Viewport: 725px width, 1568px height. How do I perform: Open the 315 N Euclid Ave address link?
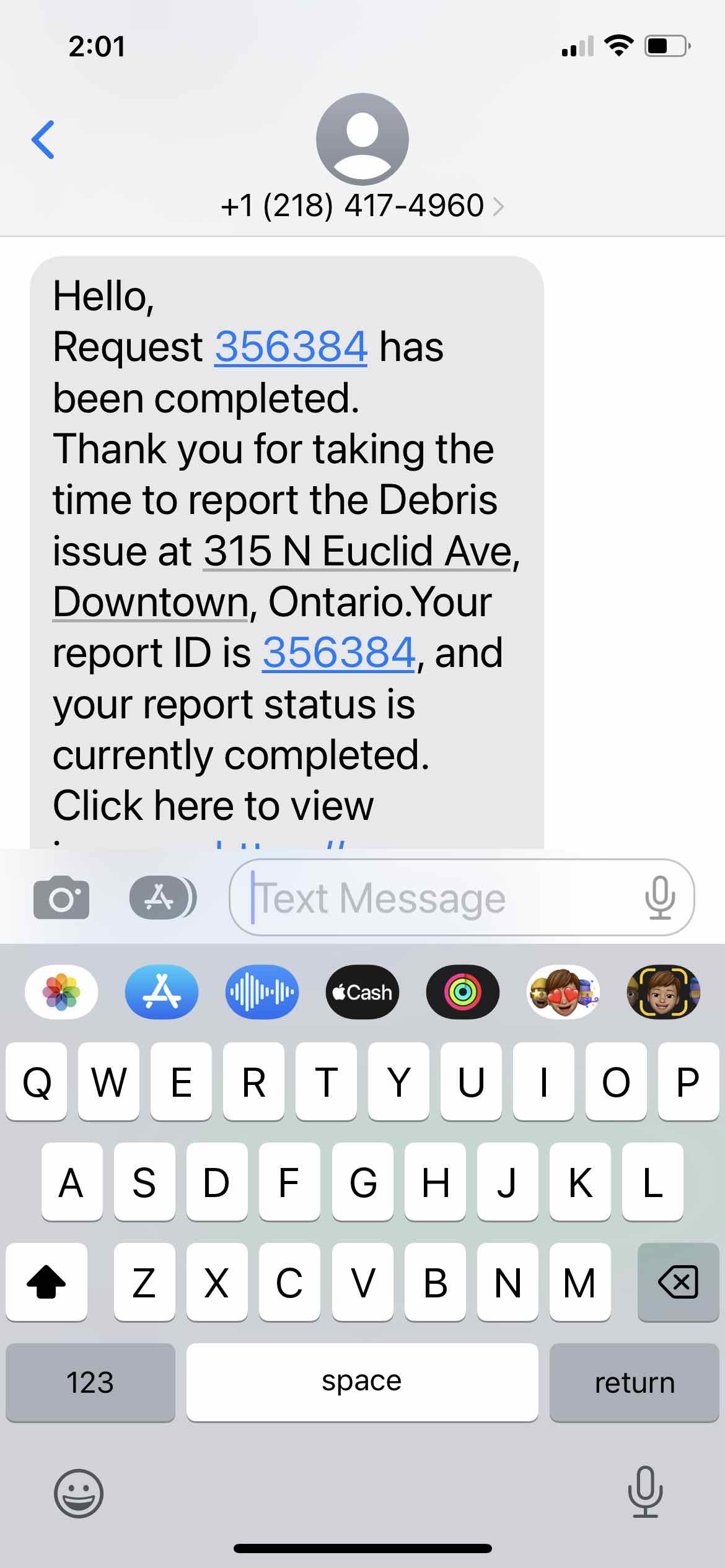pyautogui.click(x=358, y=551)
